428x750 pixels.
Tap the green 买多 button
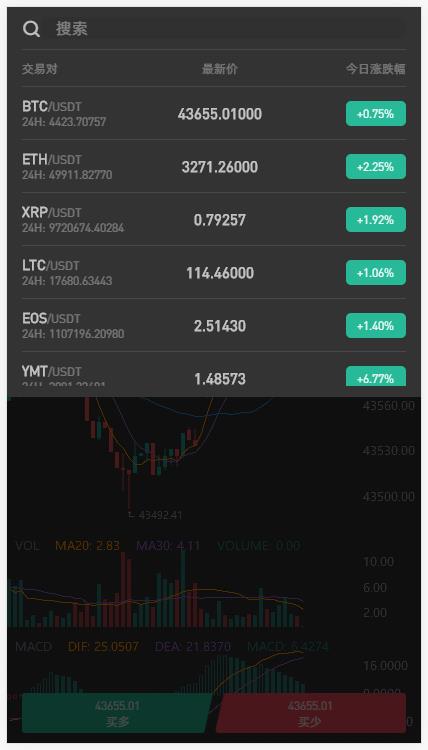(x=117, y=713)
